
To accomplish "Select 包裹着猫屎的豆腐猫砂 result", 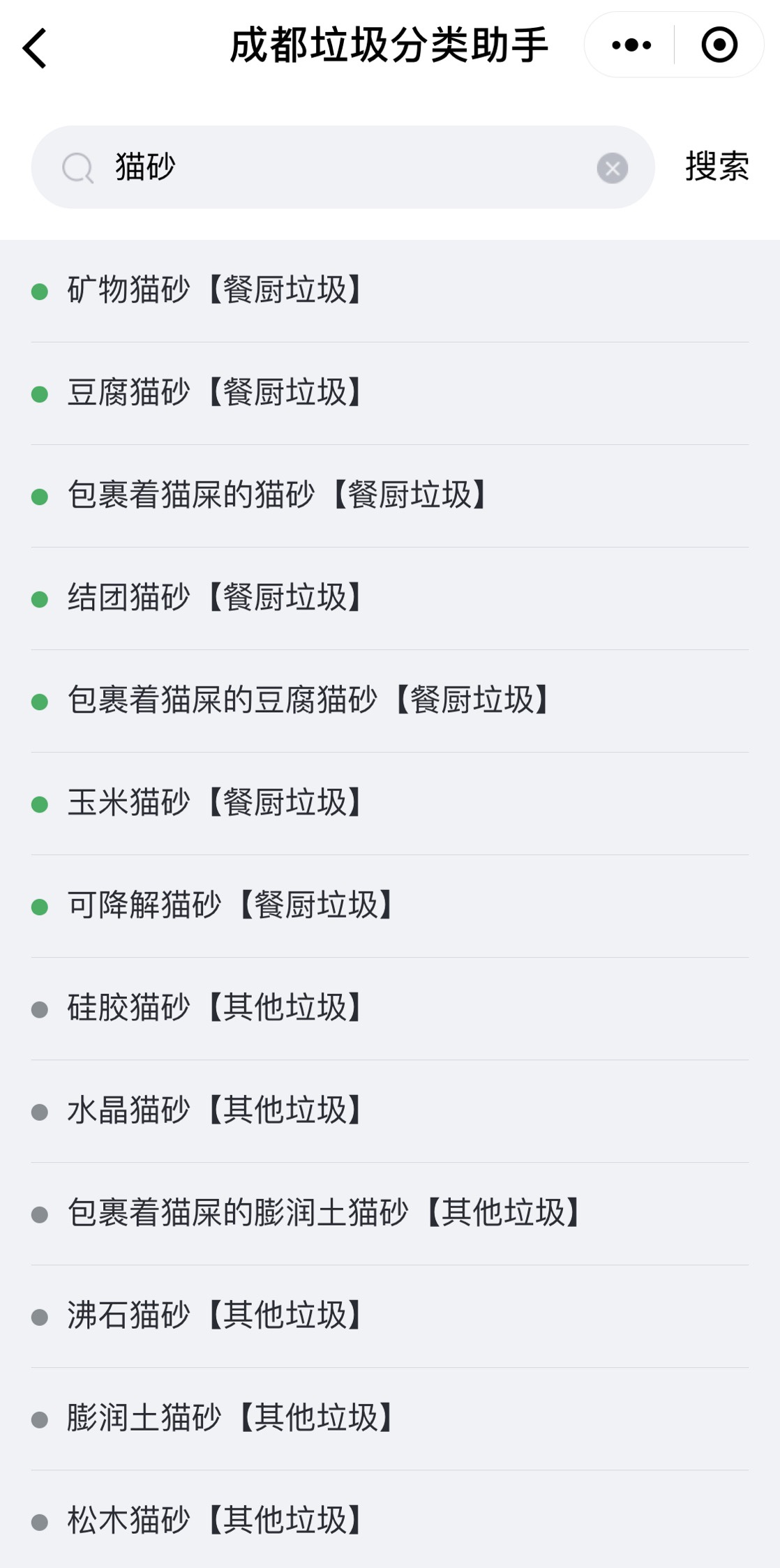I will click(x=390, y=701).
